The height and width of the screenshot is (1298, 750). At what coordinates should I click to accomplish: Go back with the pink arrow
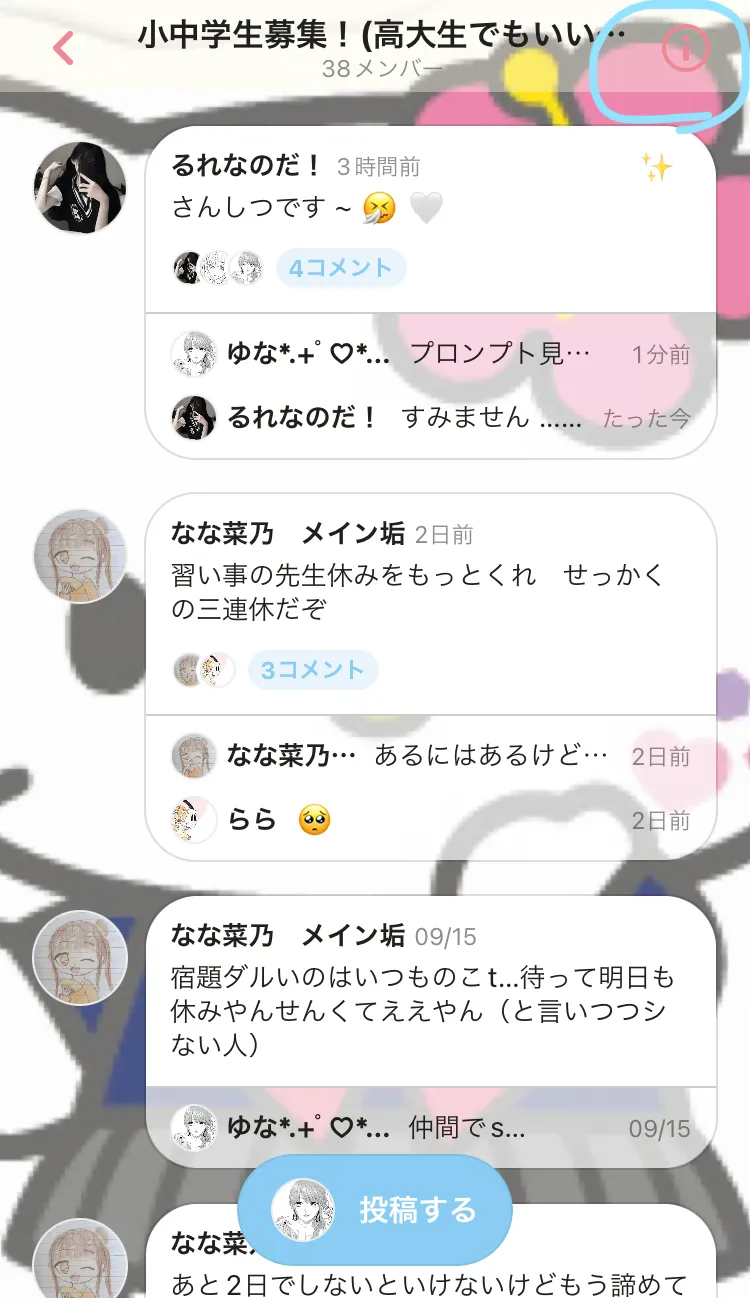click(63, 48)
